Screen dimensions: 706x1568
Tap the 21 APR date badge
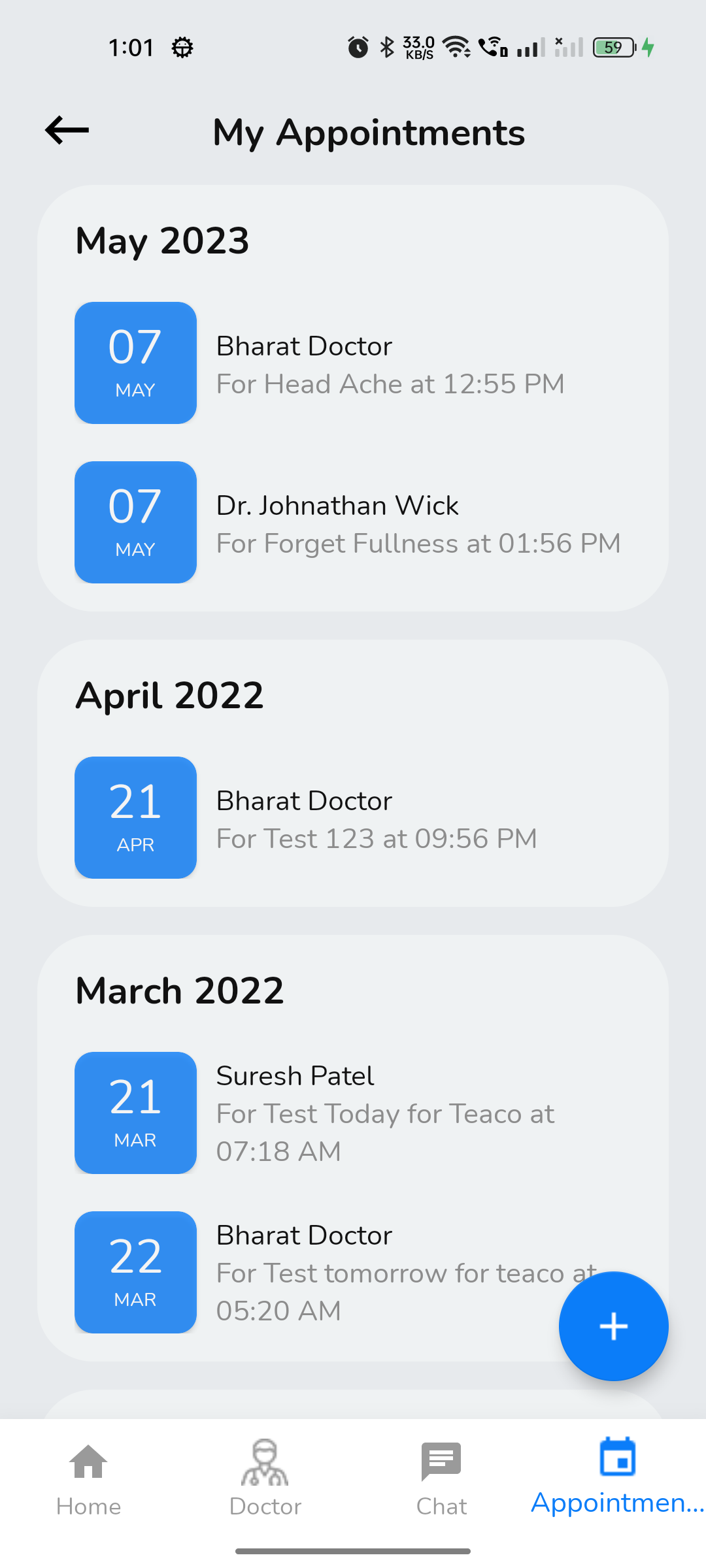pyautogui.click(x=135, y=817)
